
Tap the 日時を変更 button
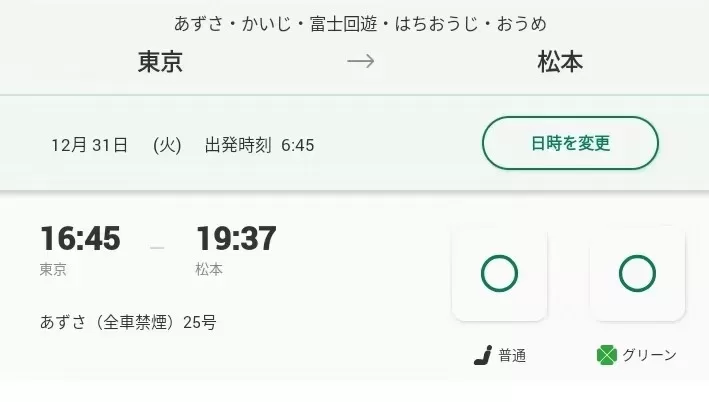(x=570, y=143)
